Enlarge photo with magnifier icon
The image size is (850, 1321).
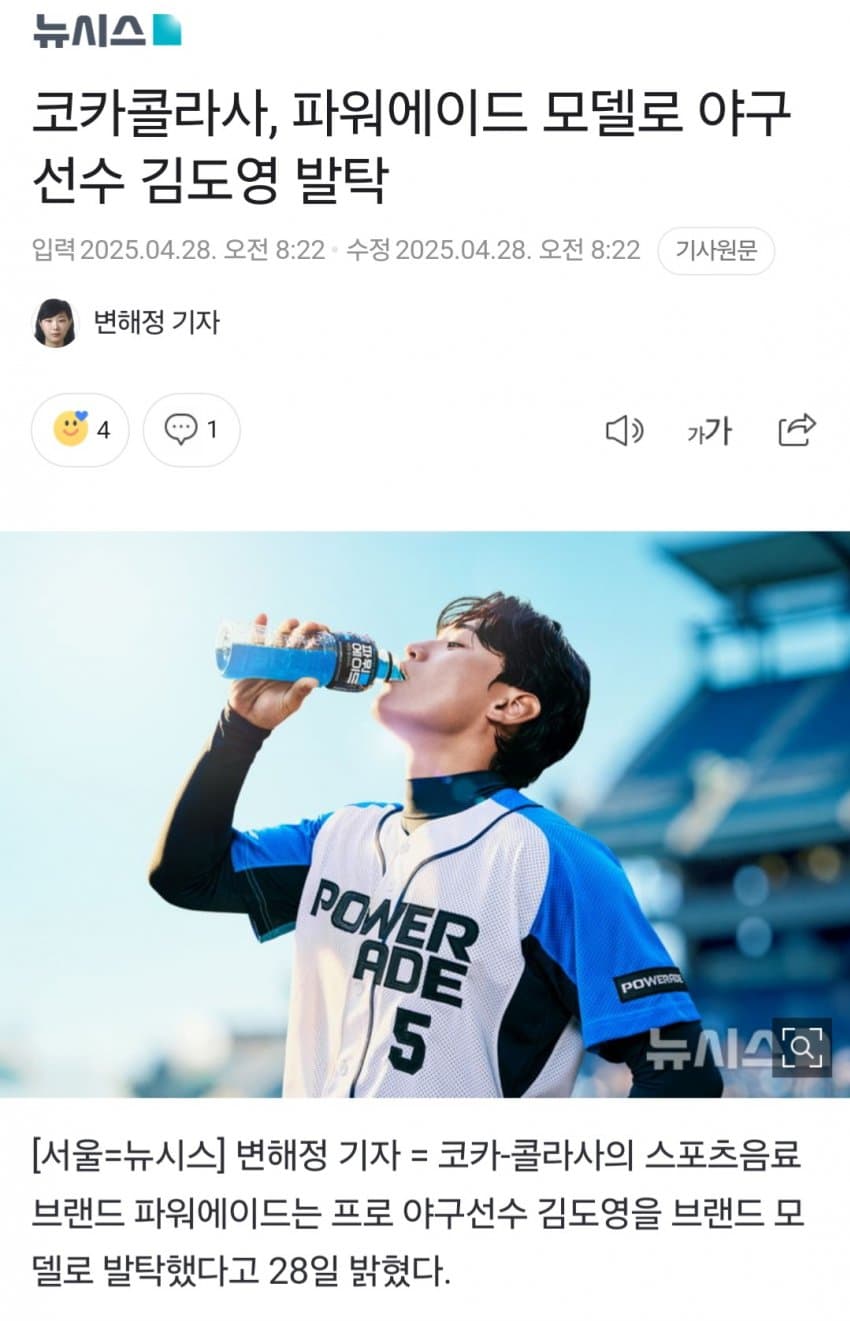click(x=801, y=1047)
